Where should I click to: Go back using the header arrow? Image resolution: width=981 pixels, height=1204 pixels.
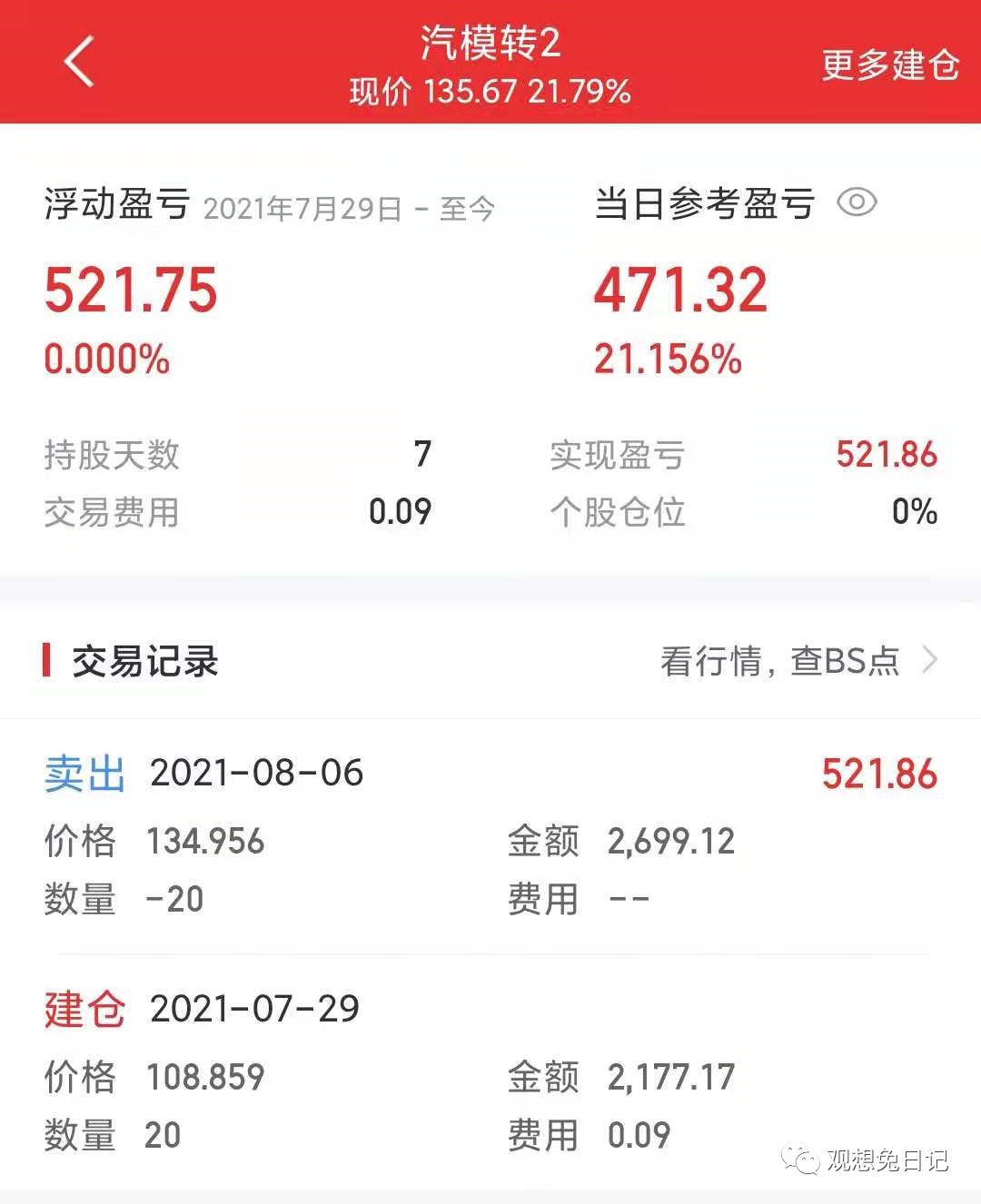[79, 62]
